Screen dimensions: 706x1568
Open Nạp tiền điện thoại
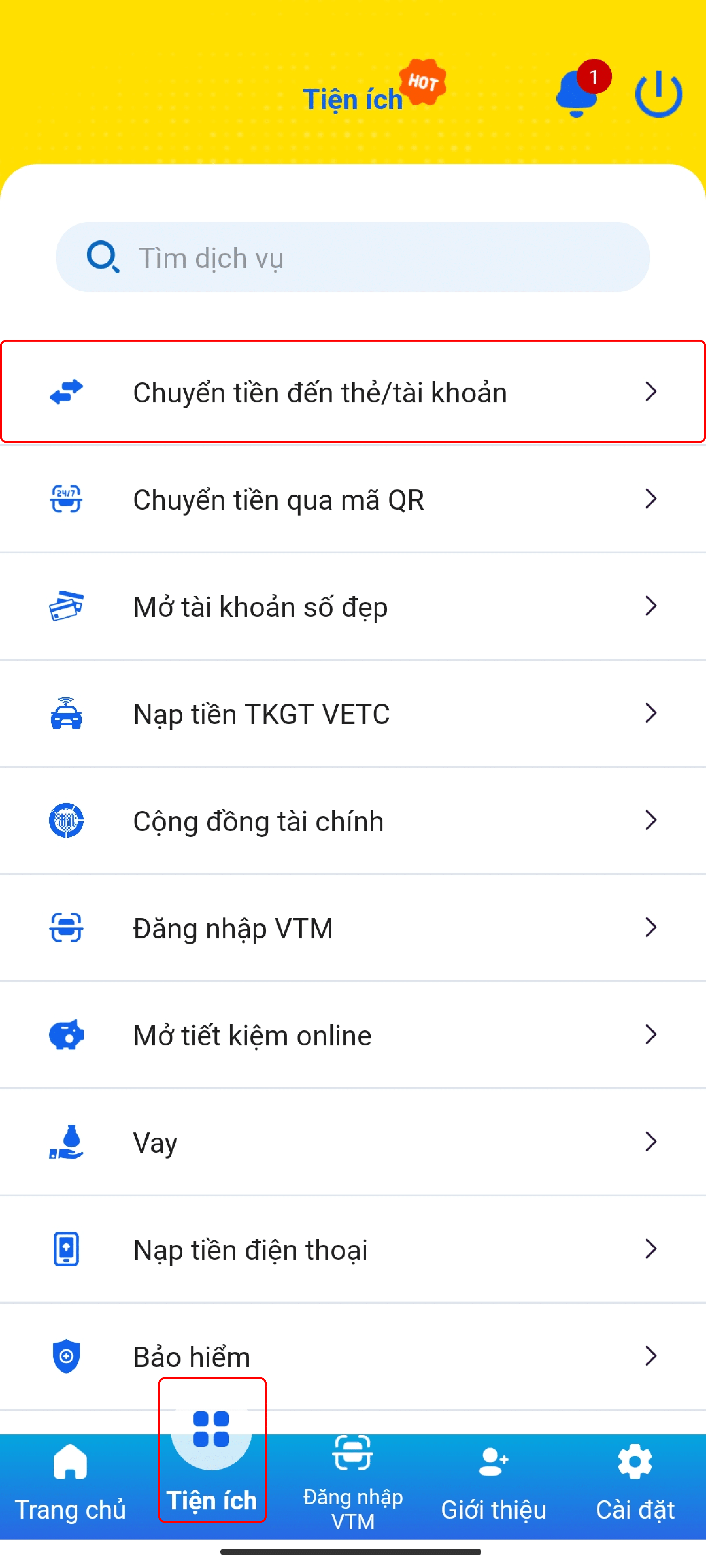(x=353, y=1249)
